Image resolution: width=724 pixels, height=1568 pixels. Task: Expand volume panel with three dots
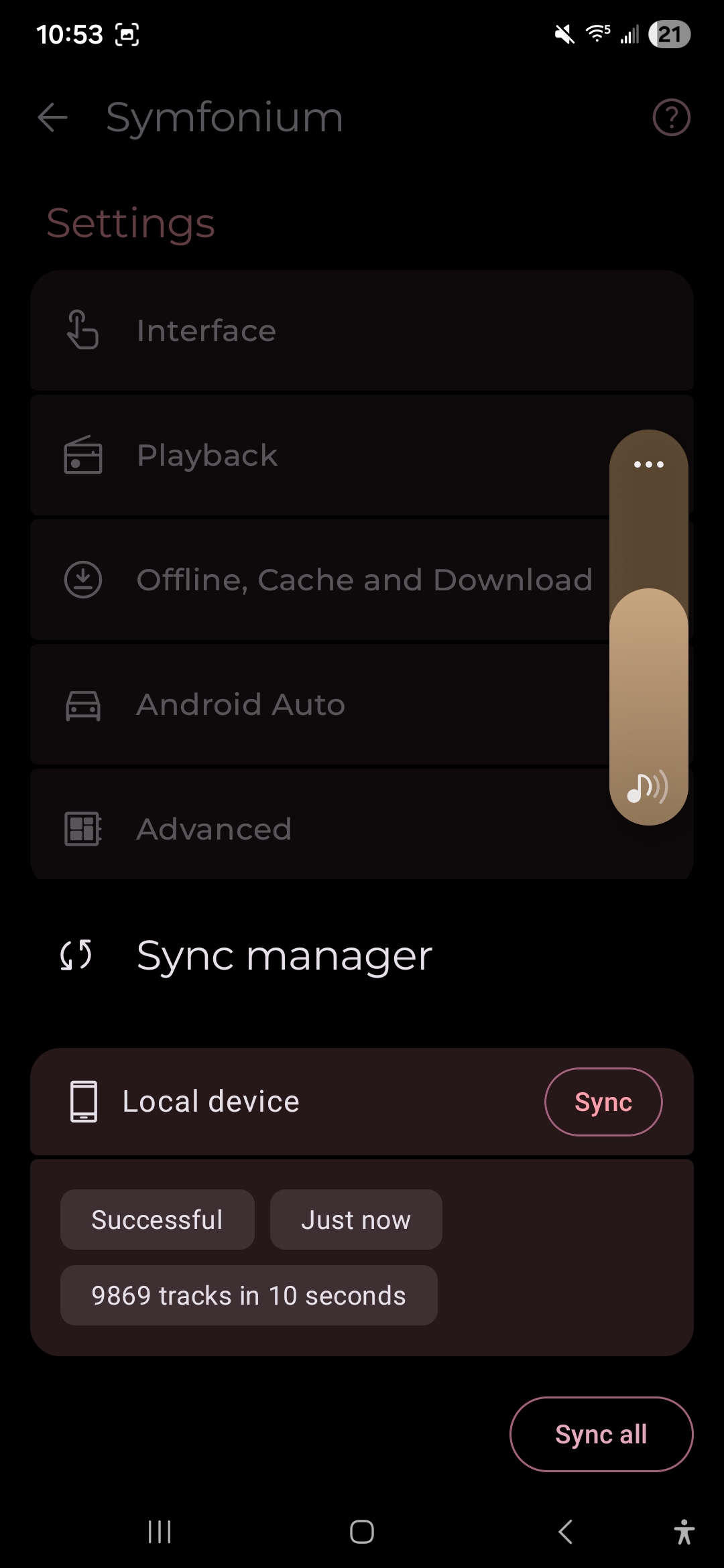pyautogui.click(x=648, y=464)
